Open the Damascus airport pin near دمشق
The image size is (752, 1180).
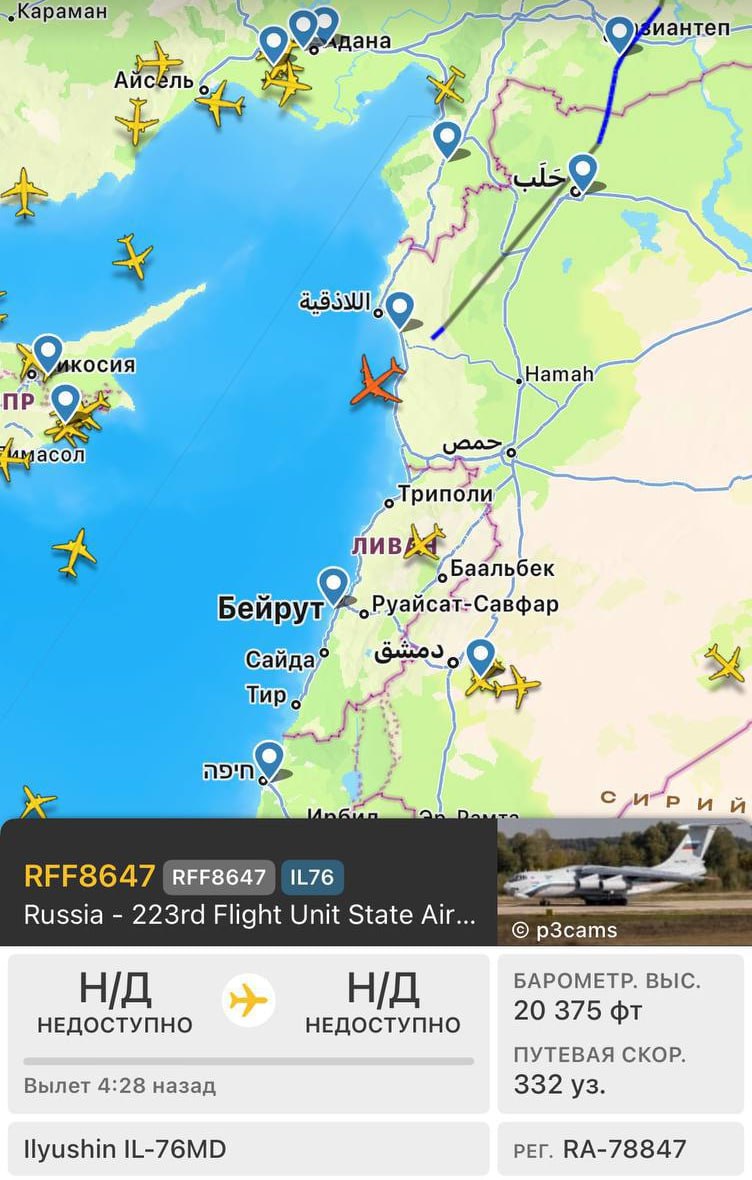(481, 658)
